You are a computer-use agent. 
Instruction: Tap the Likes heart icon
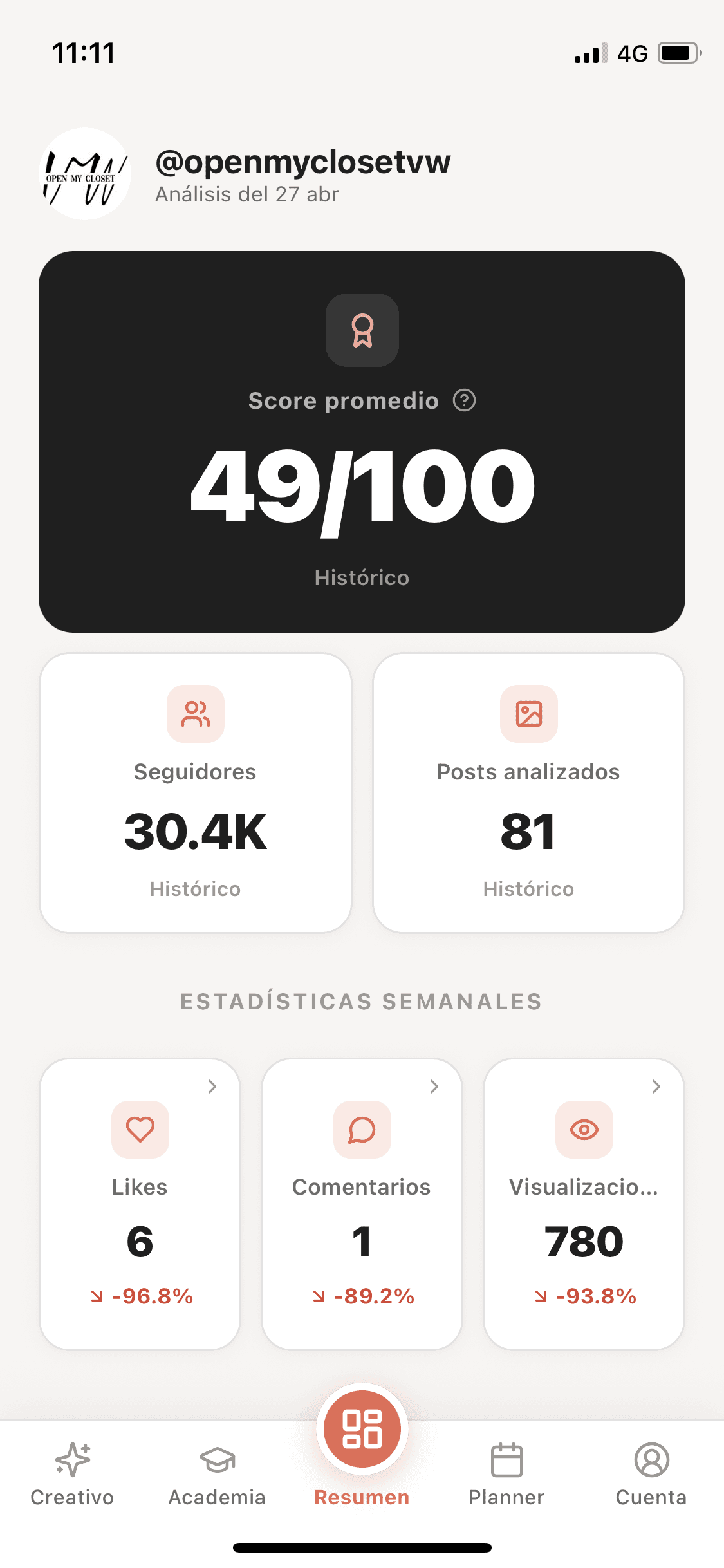point(140,1130)
